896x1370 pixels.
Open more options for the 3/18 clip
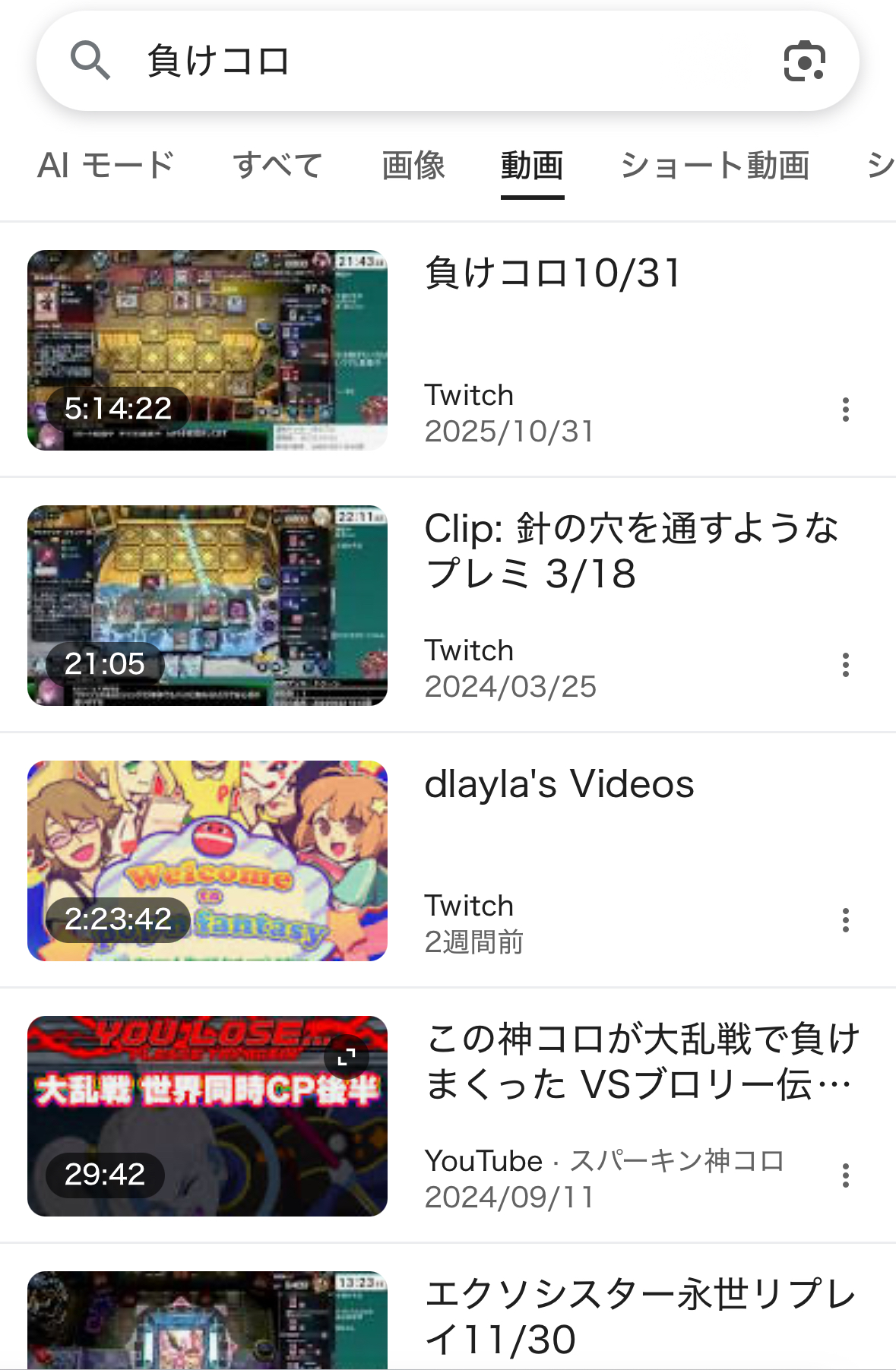click(845, 665)
